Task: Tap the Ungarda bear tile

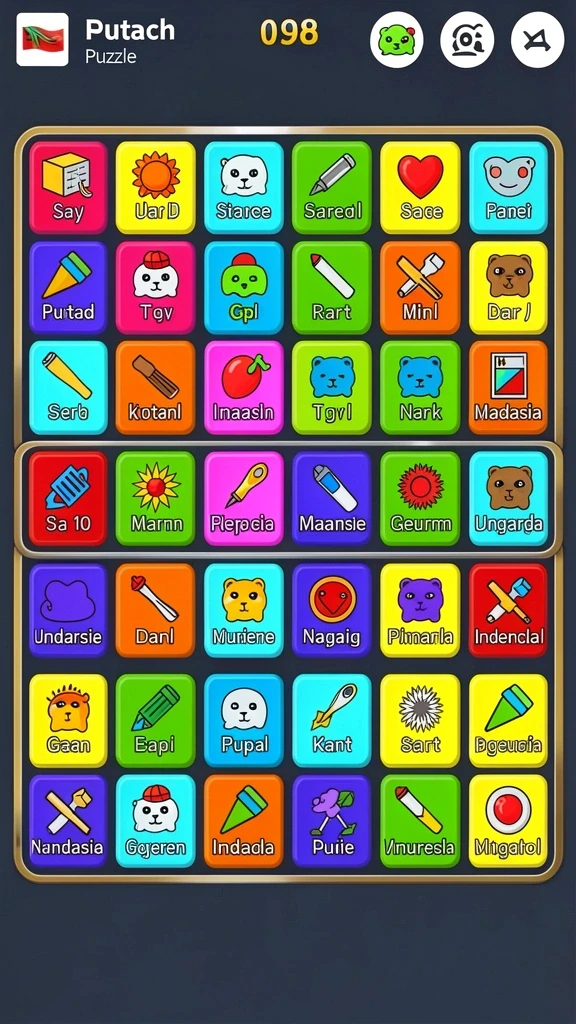Action: click(508, 499)
